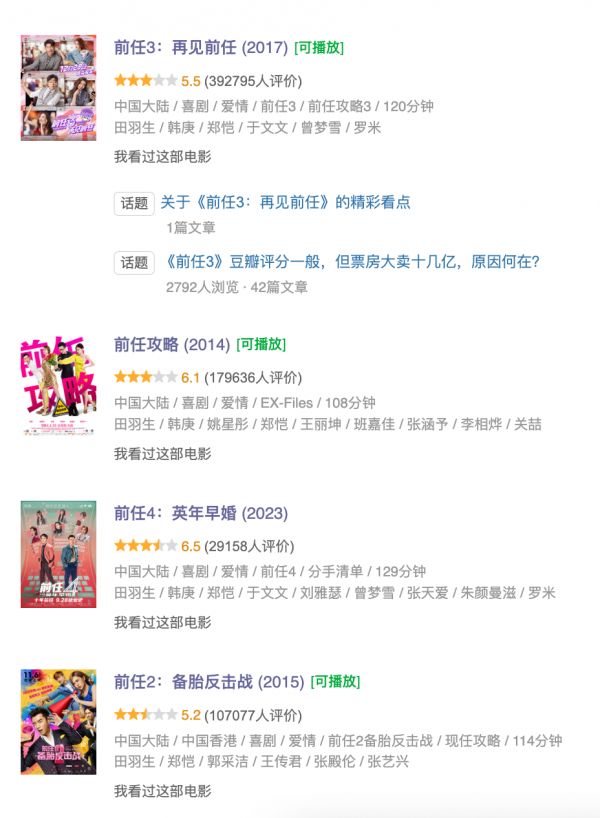Image resolution: width=600 pixels, height=818 pixels.
Task: Tap the 前任2：备胎反击战 movie poster
Action: pos(58,721)
